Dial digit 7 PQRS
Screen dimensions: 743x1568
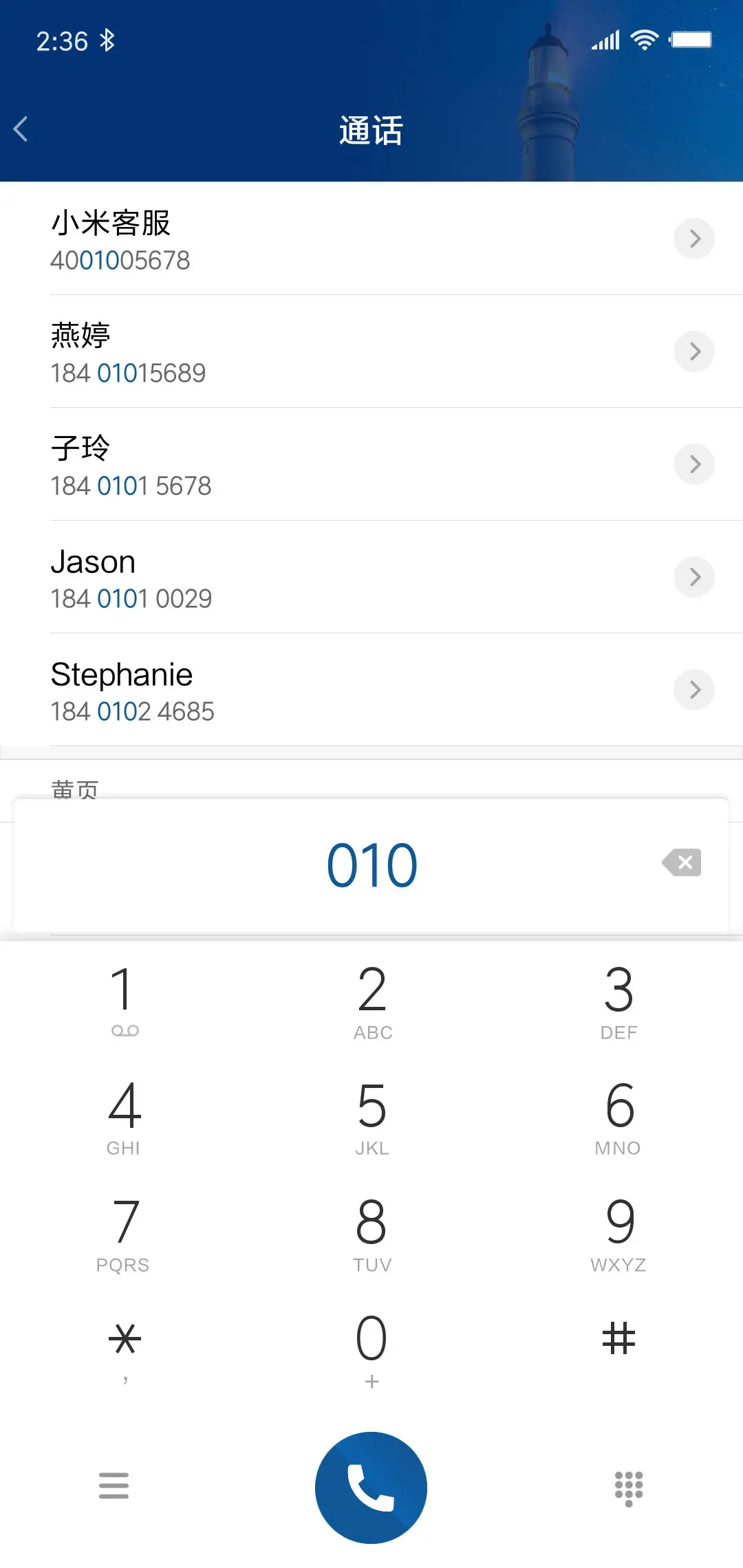tap(124, 1232)
